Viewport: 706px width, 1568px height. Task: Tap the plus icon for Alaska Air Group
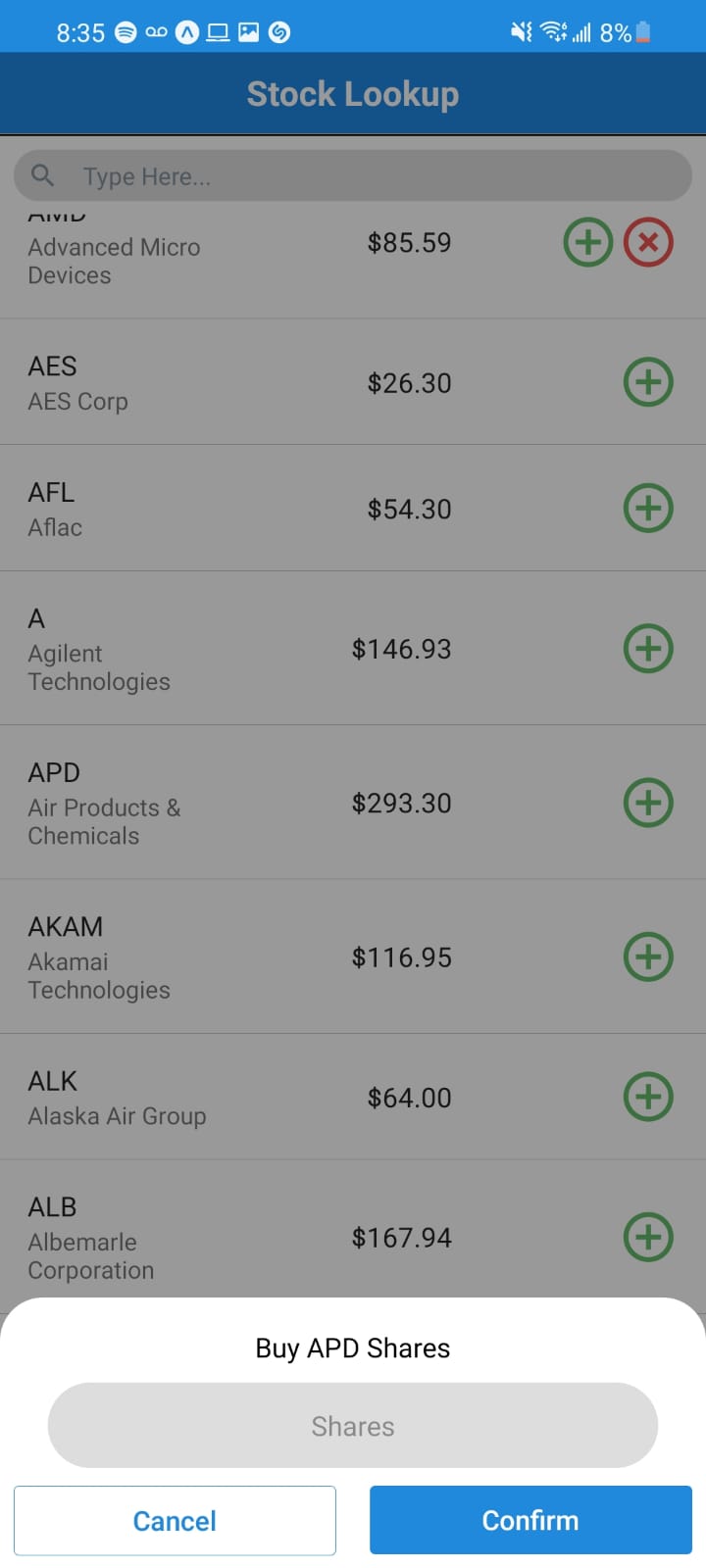[648, 1097]
